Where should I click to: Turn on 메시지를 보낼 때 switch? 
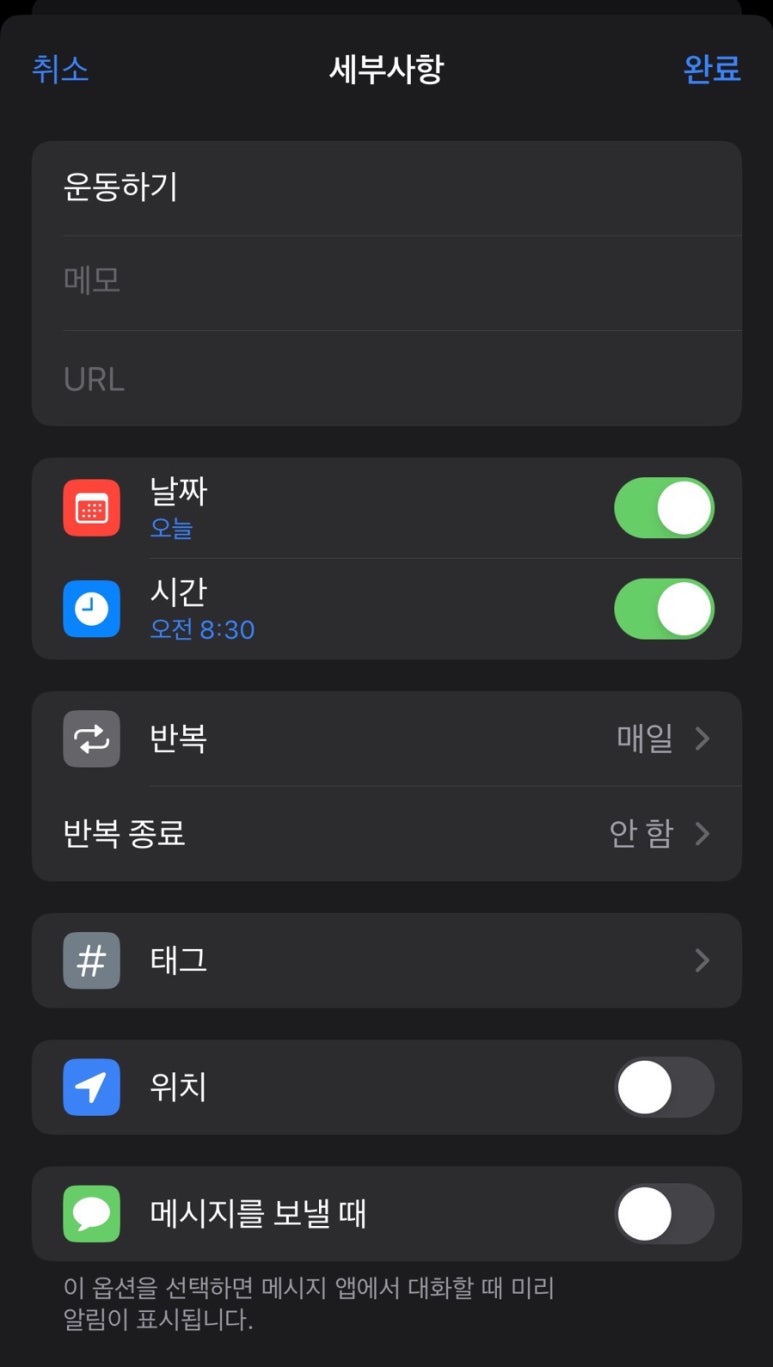tap(664, 1214)
